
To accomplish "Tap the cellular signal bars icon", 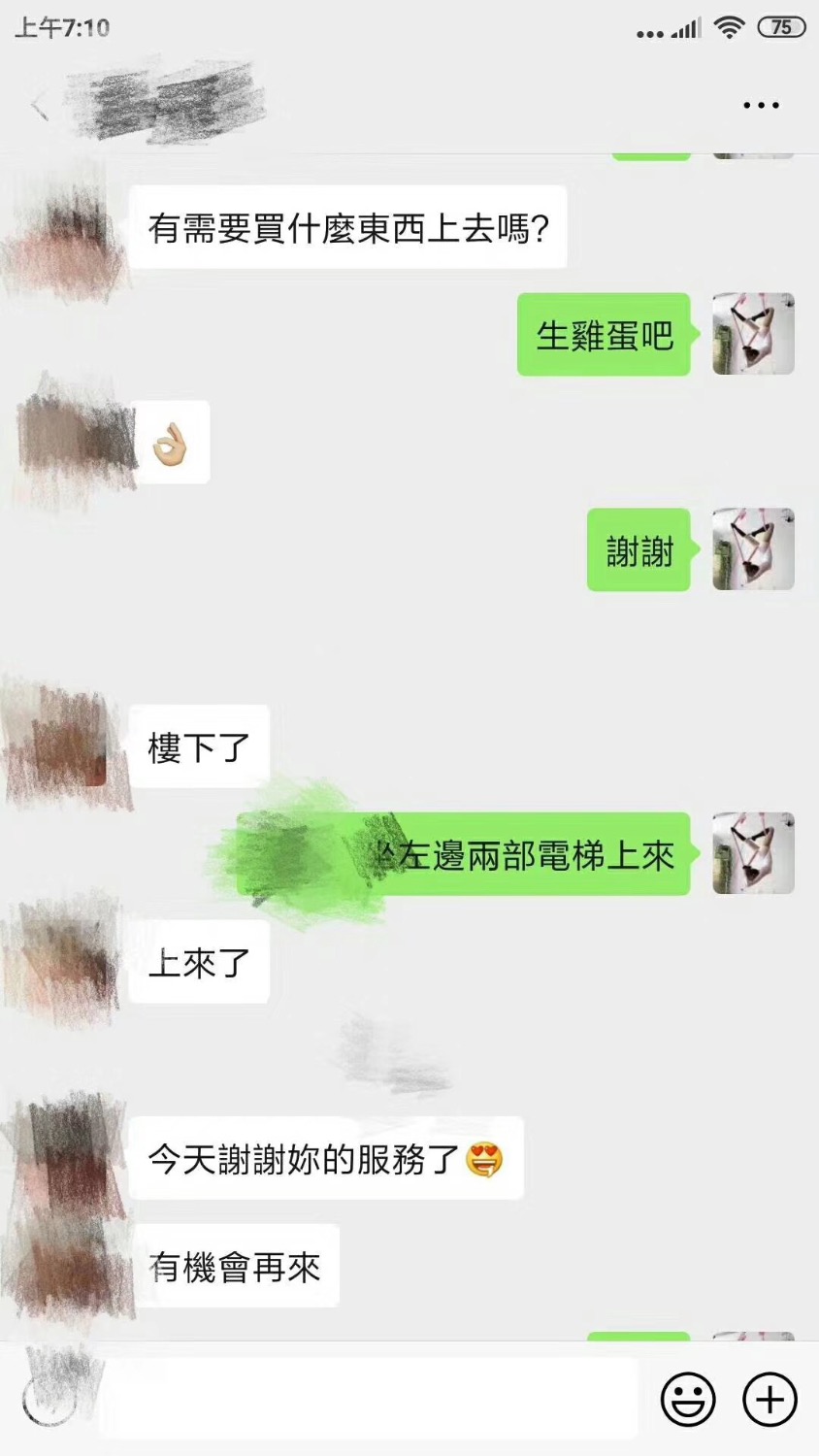I will 685,26.
